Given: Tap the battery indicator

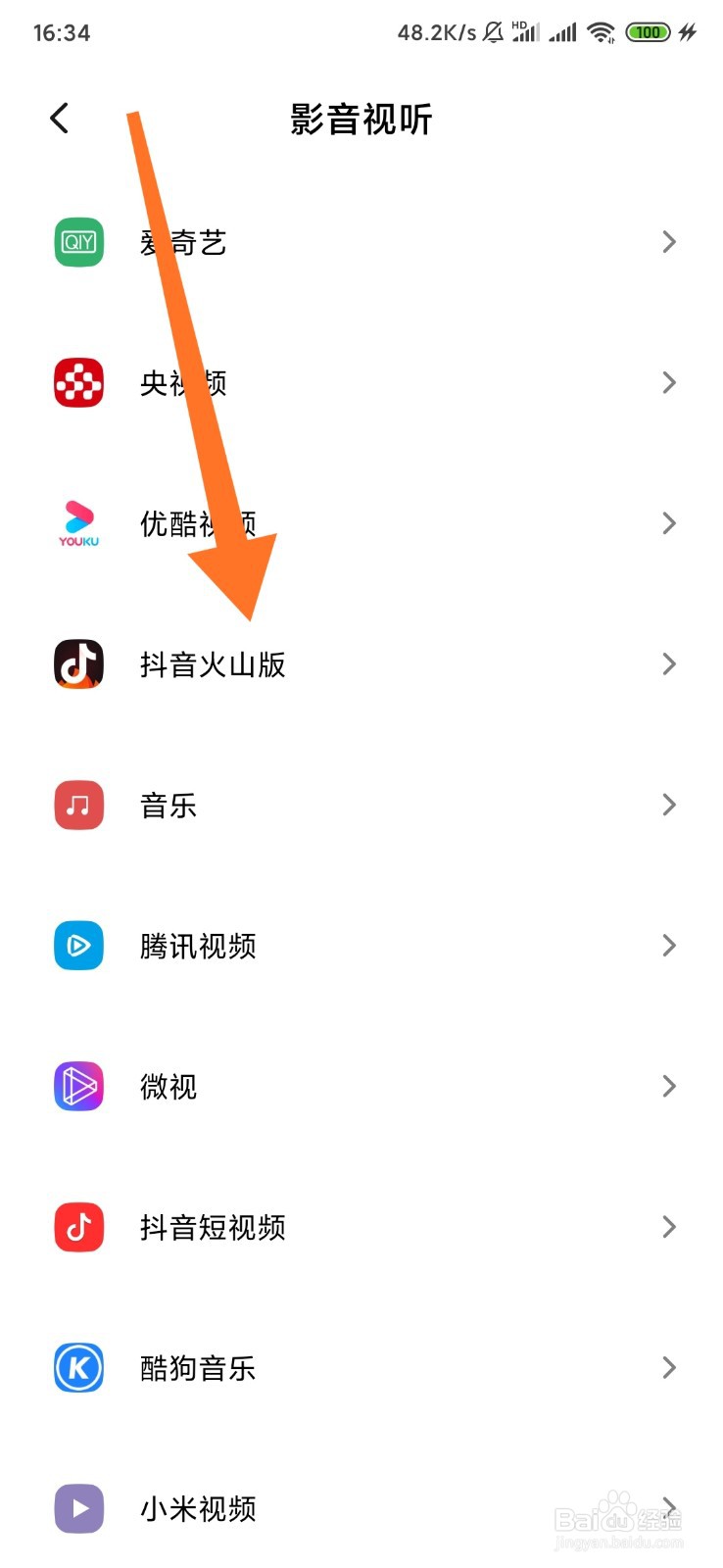Looking at the screenshot, I should (x=647, y=31).
